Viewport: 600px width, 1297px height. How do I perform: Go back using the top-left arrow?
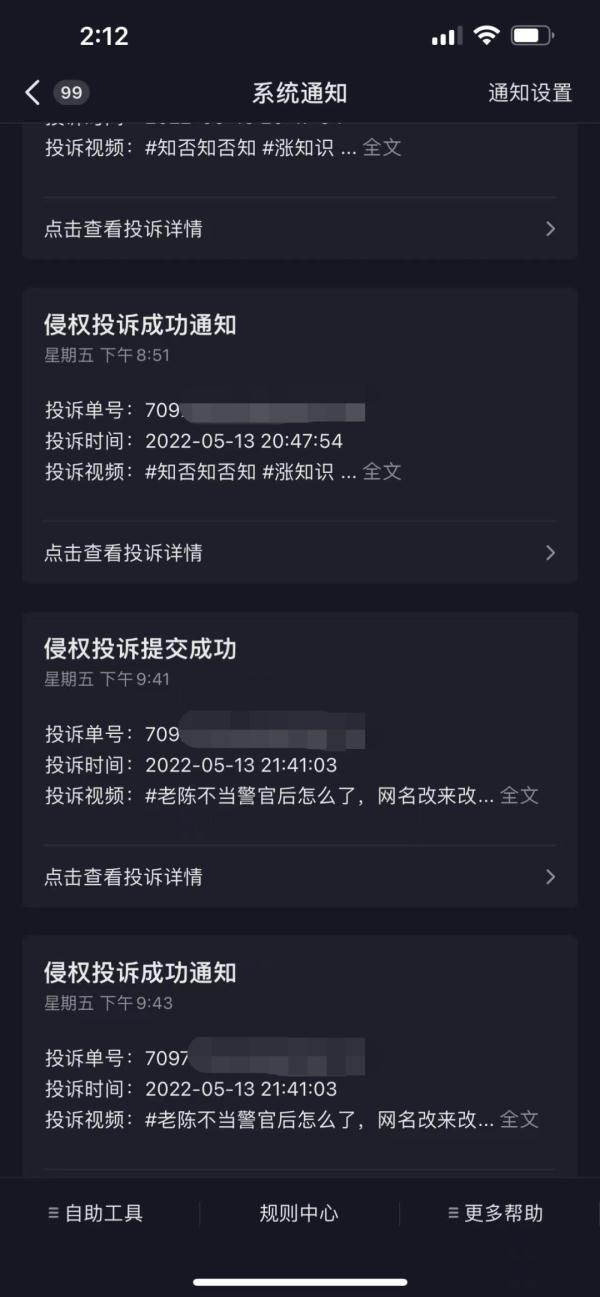point(32,93)
